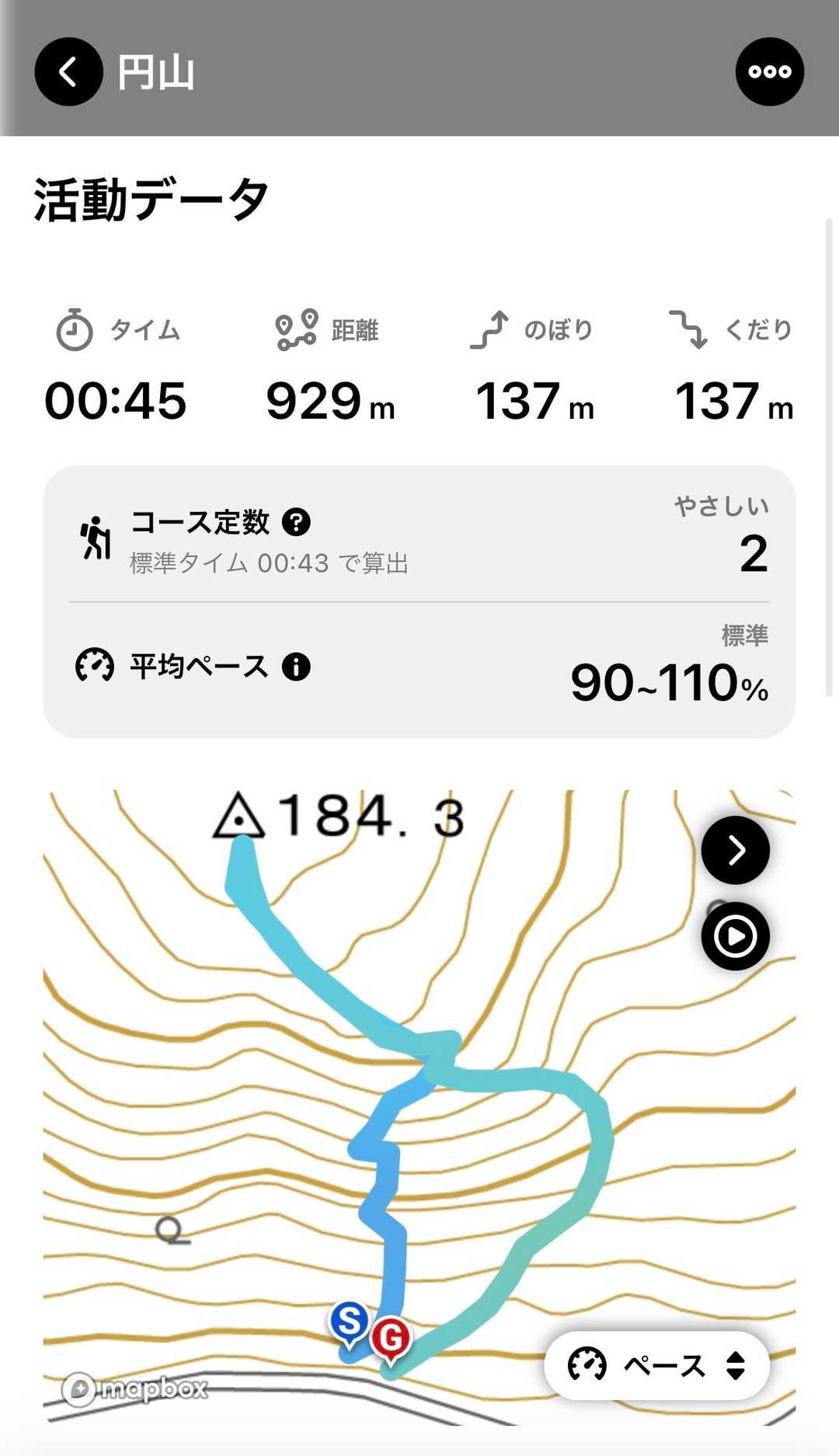Viewport: 839px width, 1456px height.
Task: Expand the map with the arrow button
Action: pos(735,851)
